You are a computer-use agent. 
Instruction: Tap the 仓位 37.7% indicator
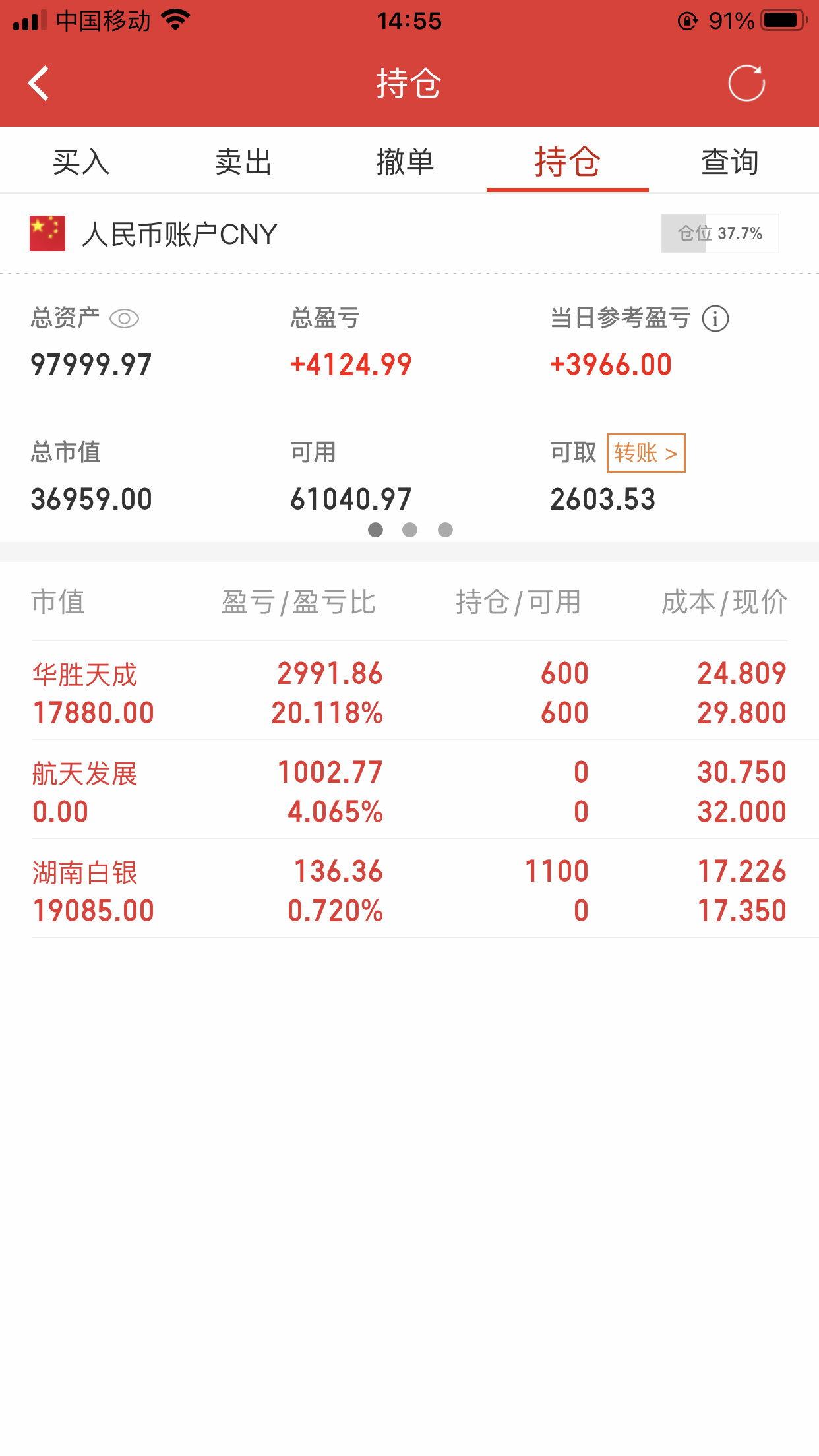pos(720,233)
